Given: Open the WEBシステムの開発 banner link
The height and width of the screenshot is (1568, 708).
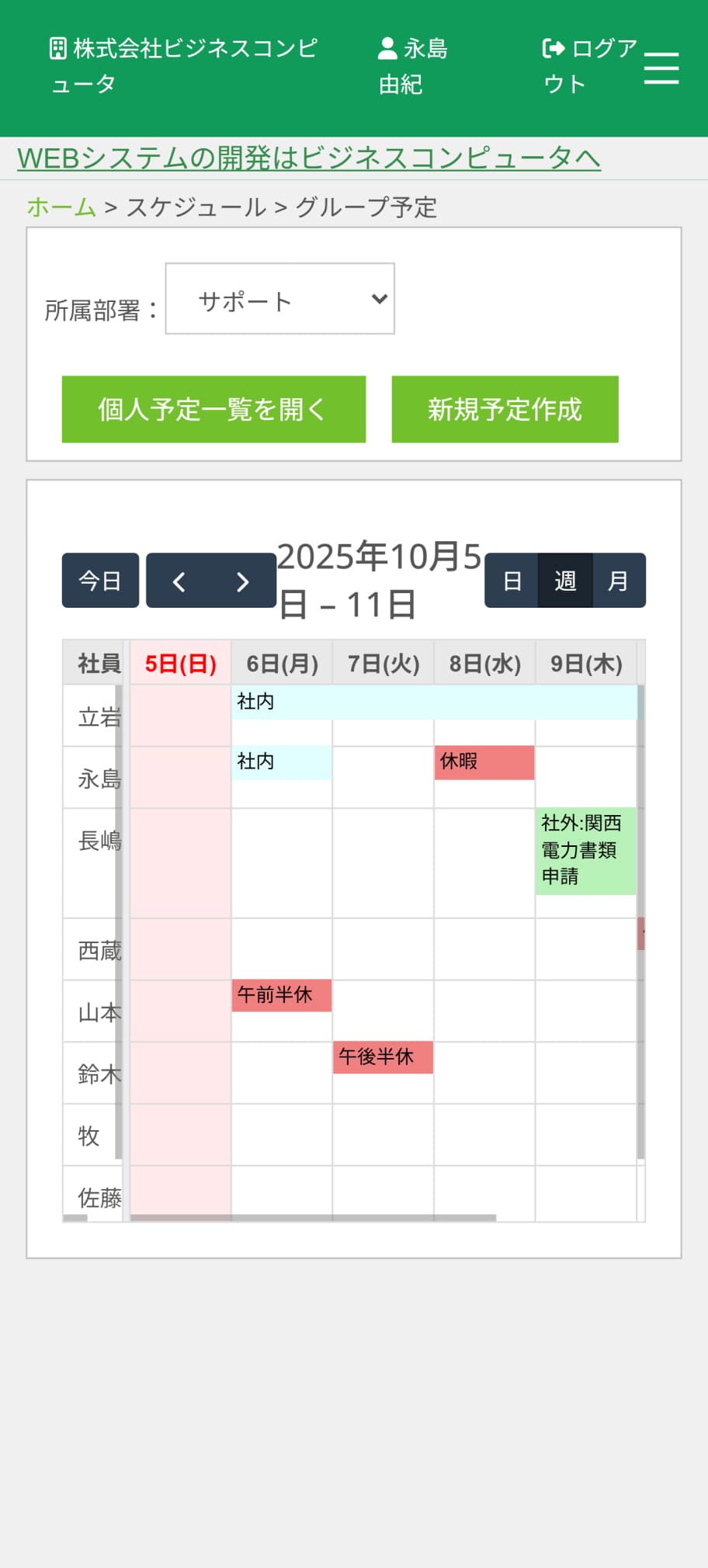Looking at the screenshot, I should pos(309,158).
